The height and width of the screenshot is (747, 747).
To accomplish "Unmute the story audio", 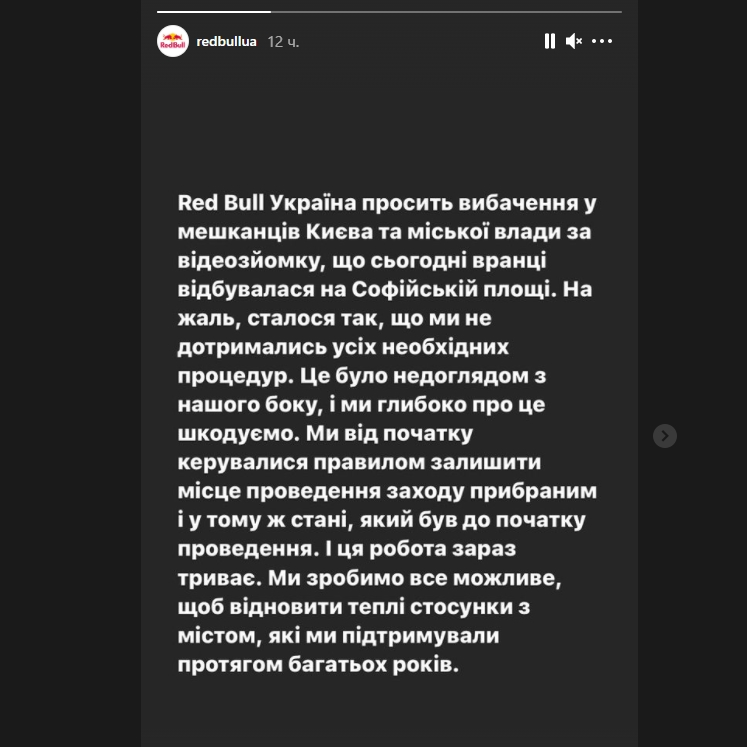I will pos(574,41).
